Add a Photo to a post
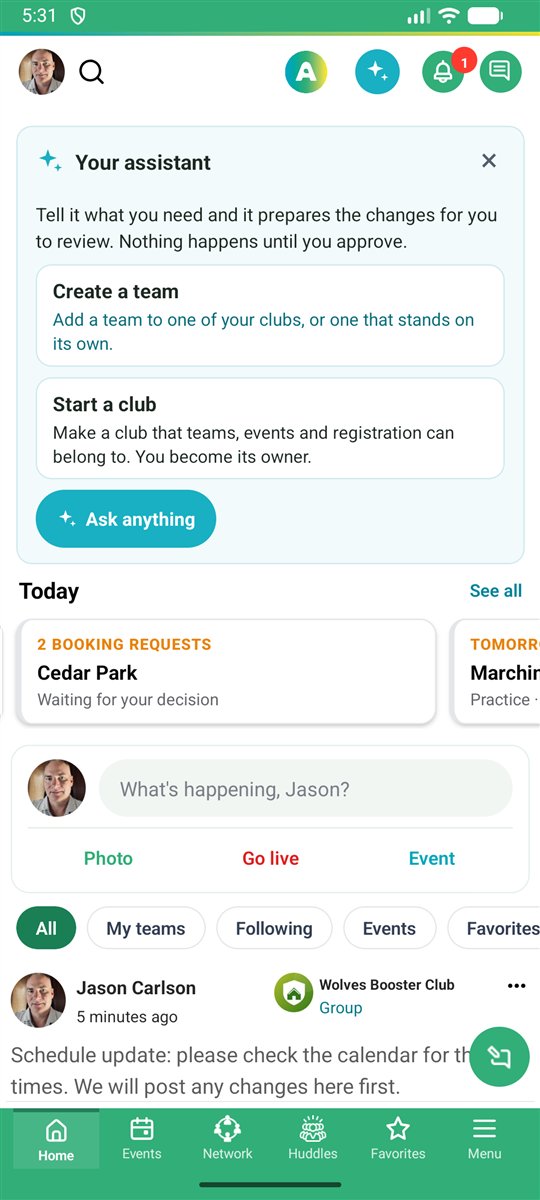This screenshot has width=540, height=1200. (x=108, y=858)
